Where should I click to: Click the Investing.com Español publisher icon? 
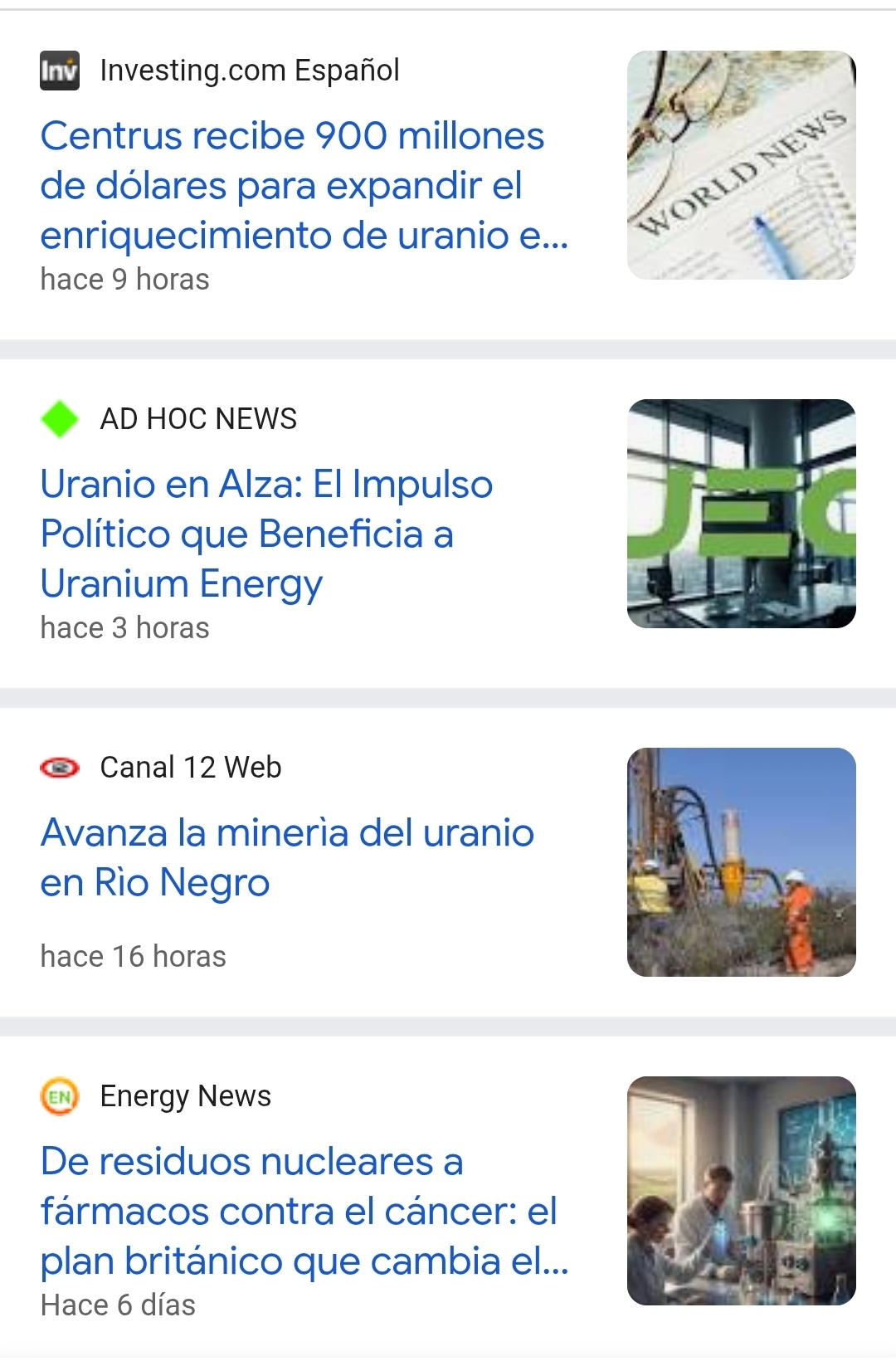(x=58, y=70)
